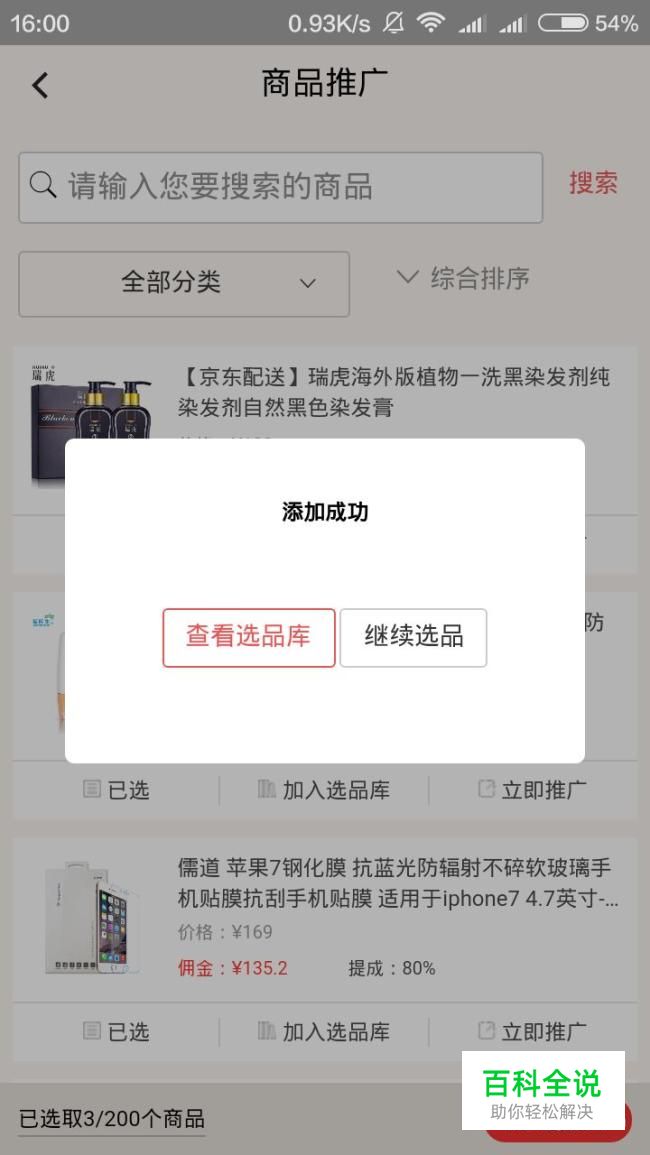Screen dimensions: 650x1155
Task: Expand the 全部分类 category dropdown
Action: coord(184,283)
